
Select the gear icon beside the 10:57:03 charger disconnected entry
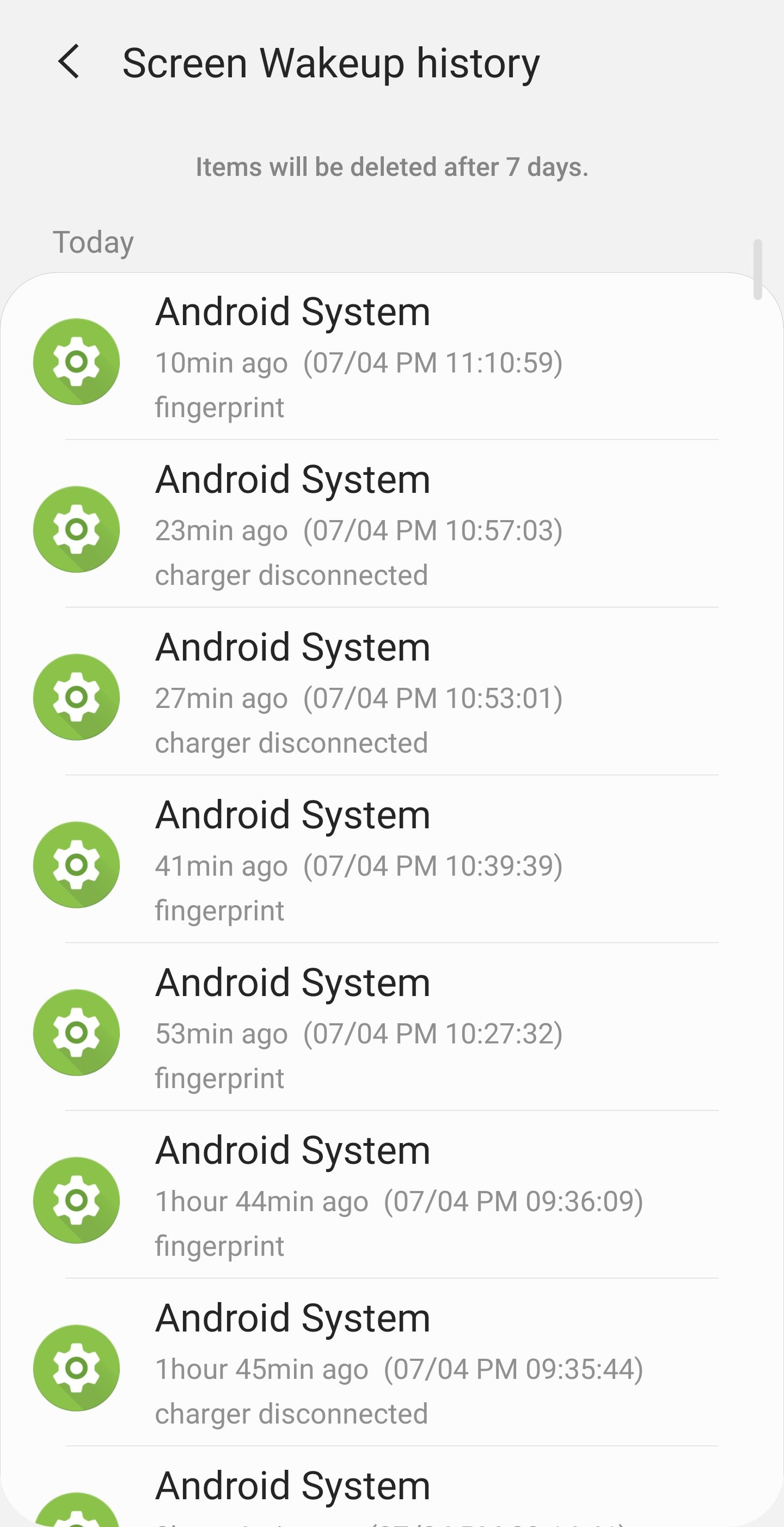click(76, 529)
